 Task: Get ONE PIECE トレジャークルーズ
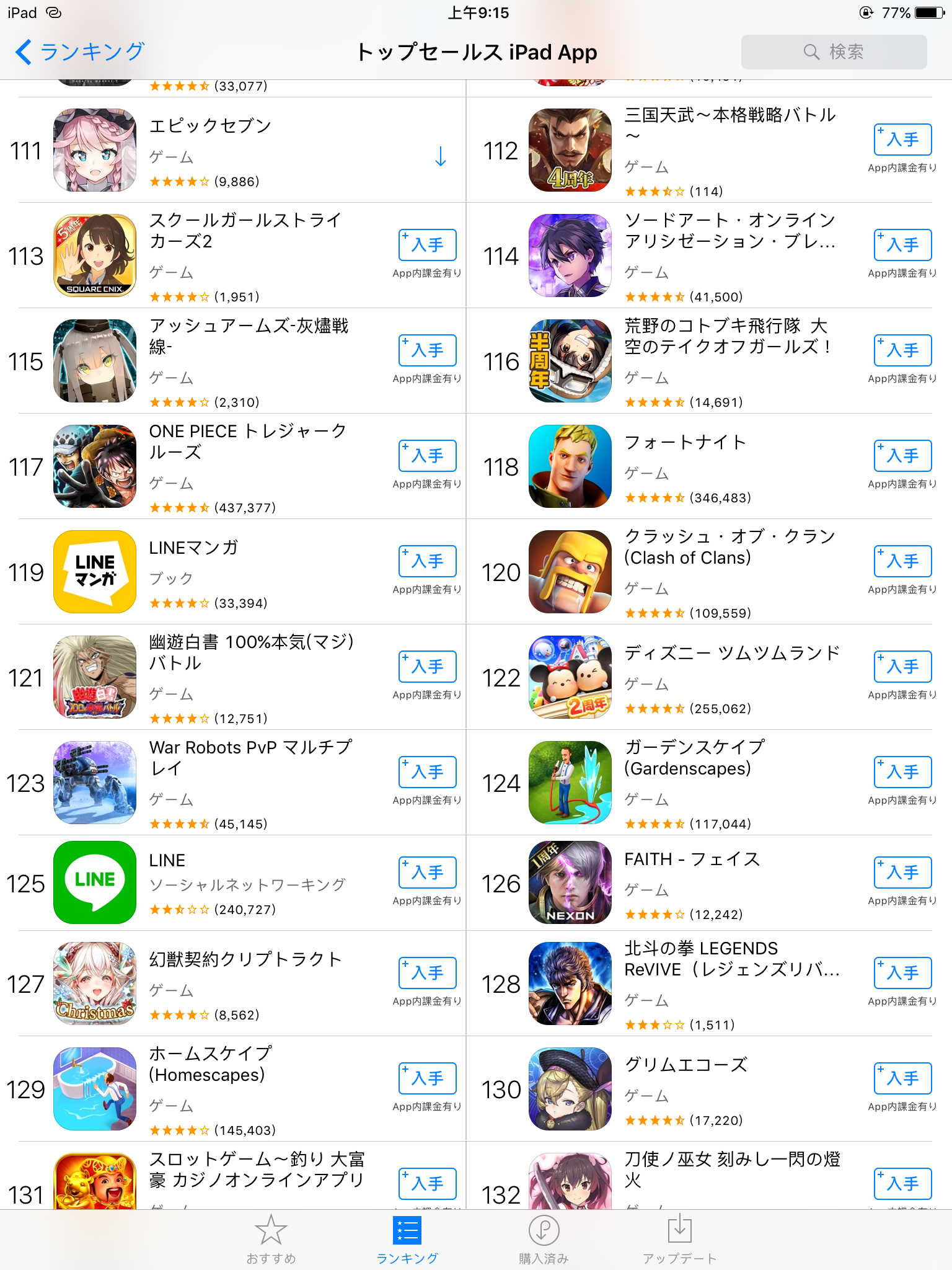point(427,456)
